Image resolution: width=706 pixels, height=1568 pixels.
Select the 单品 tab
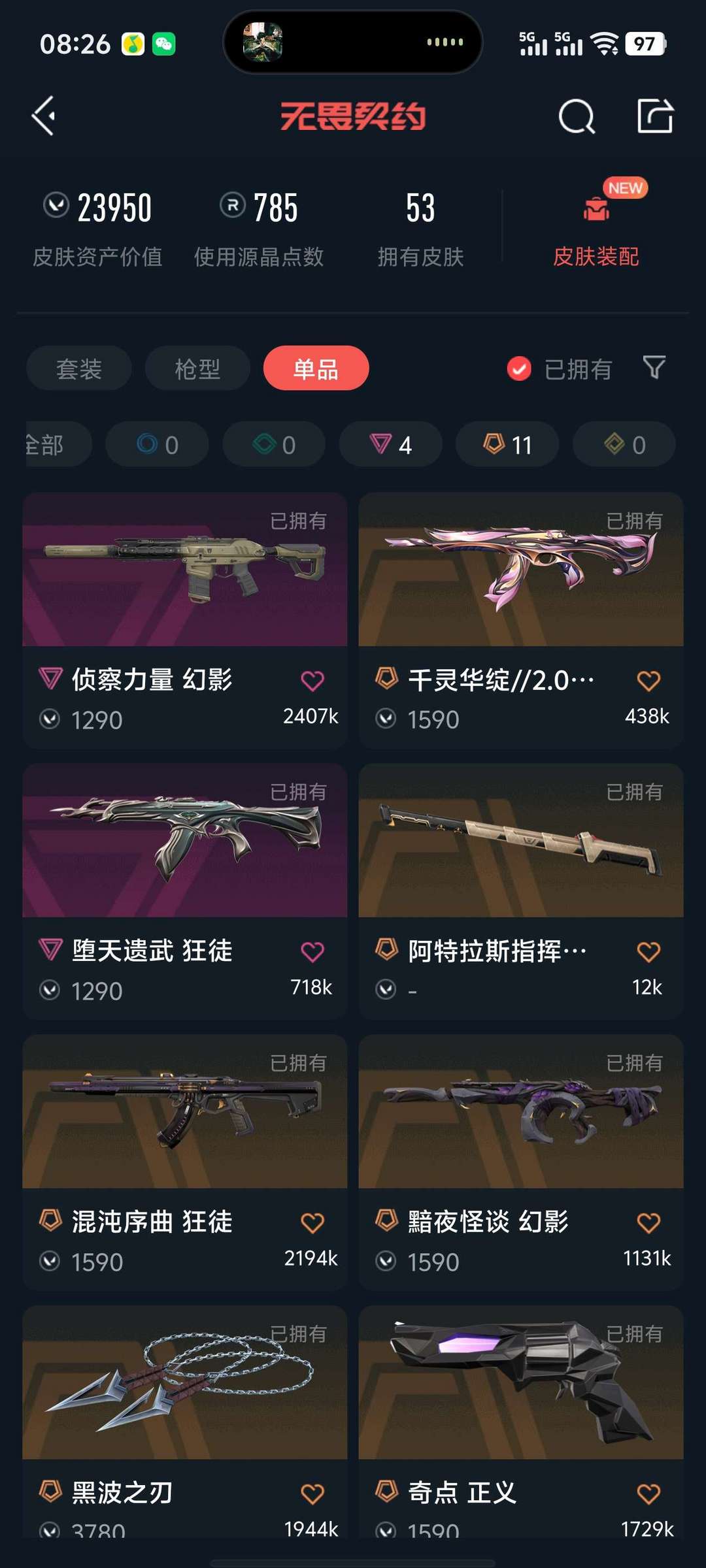[315, 368]
